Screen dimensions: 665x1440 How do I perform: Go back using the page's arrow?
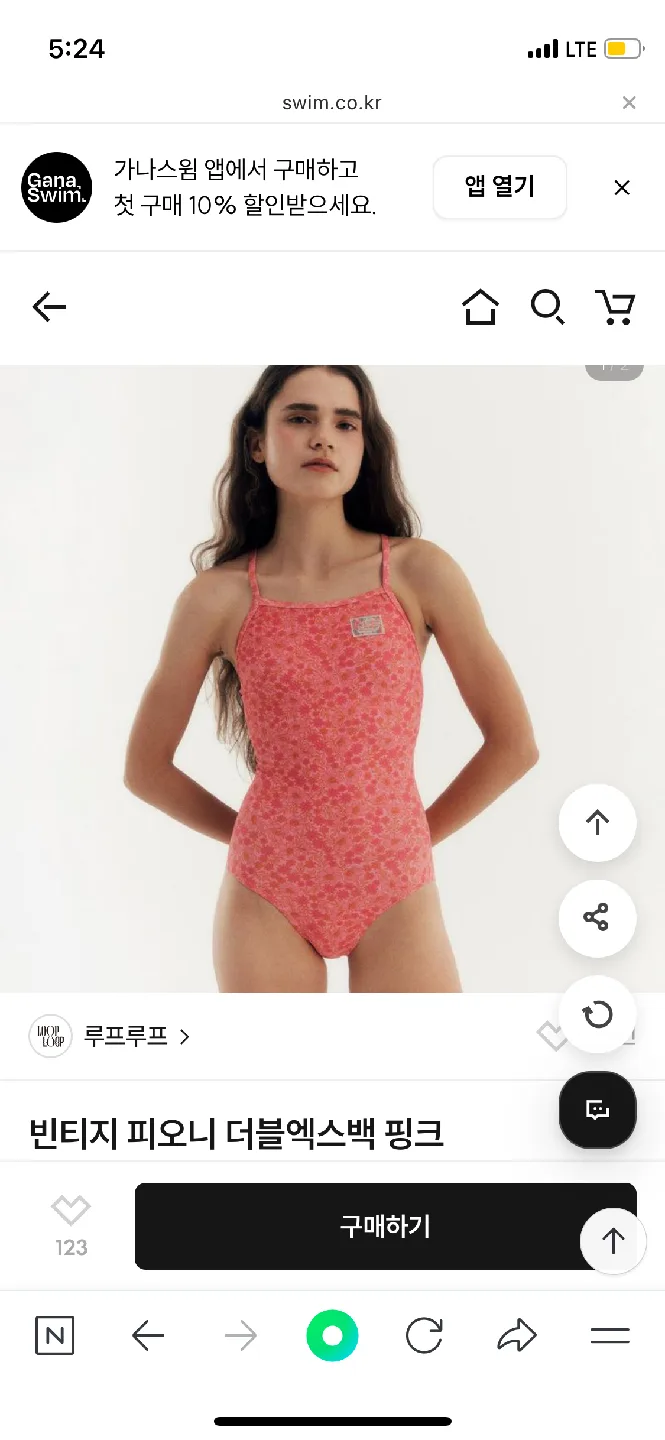(49, 307)
